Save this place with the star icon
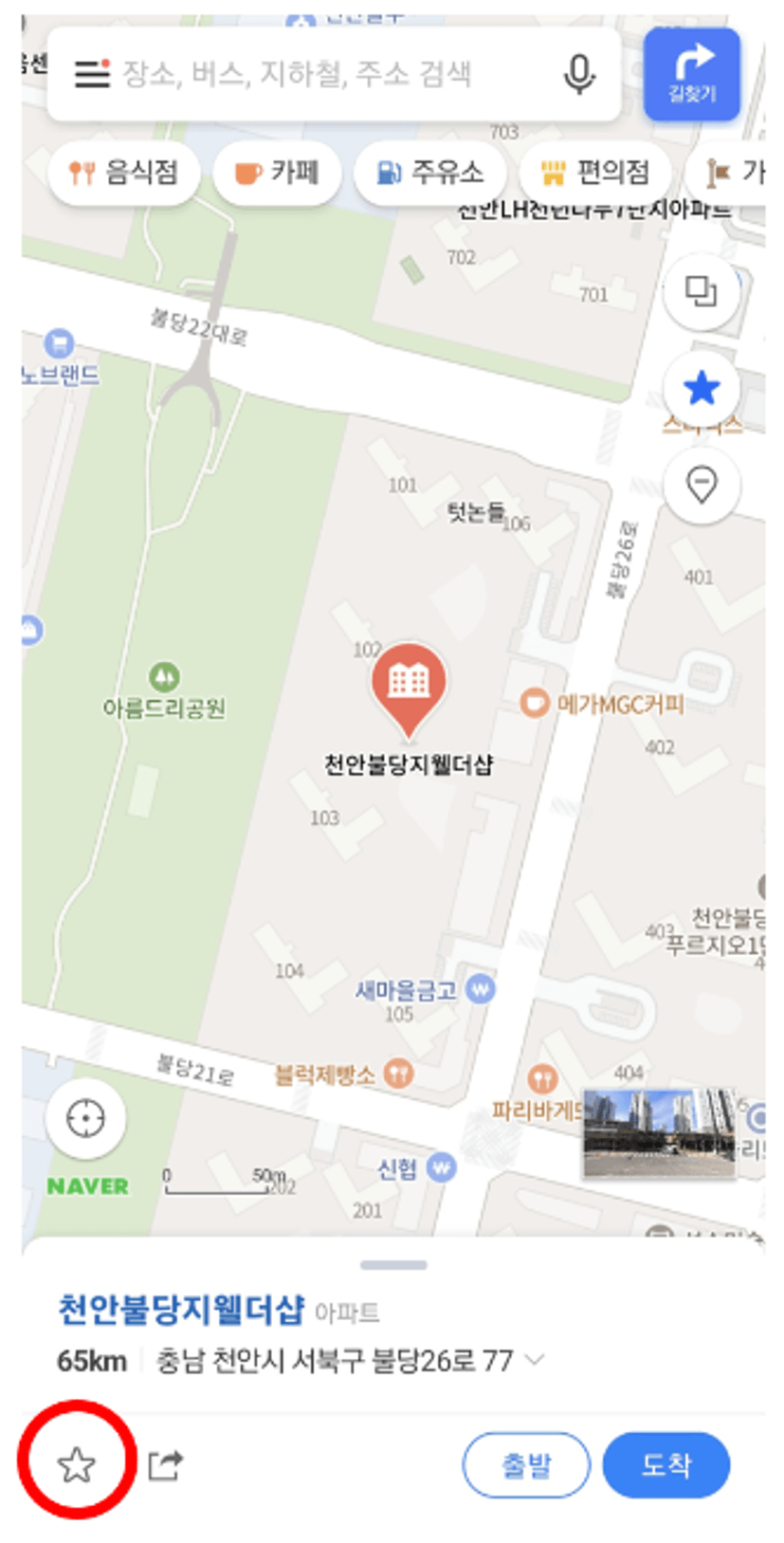Viewport: 784px width, 1543px height. pos(76,1464)
